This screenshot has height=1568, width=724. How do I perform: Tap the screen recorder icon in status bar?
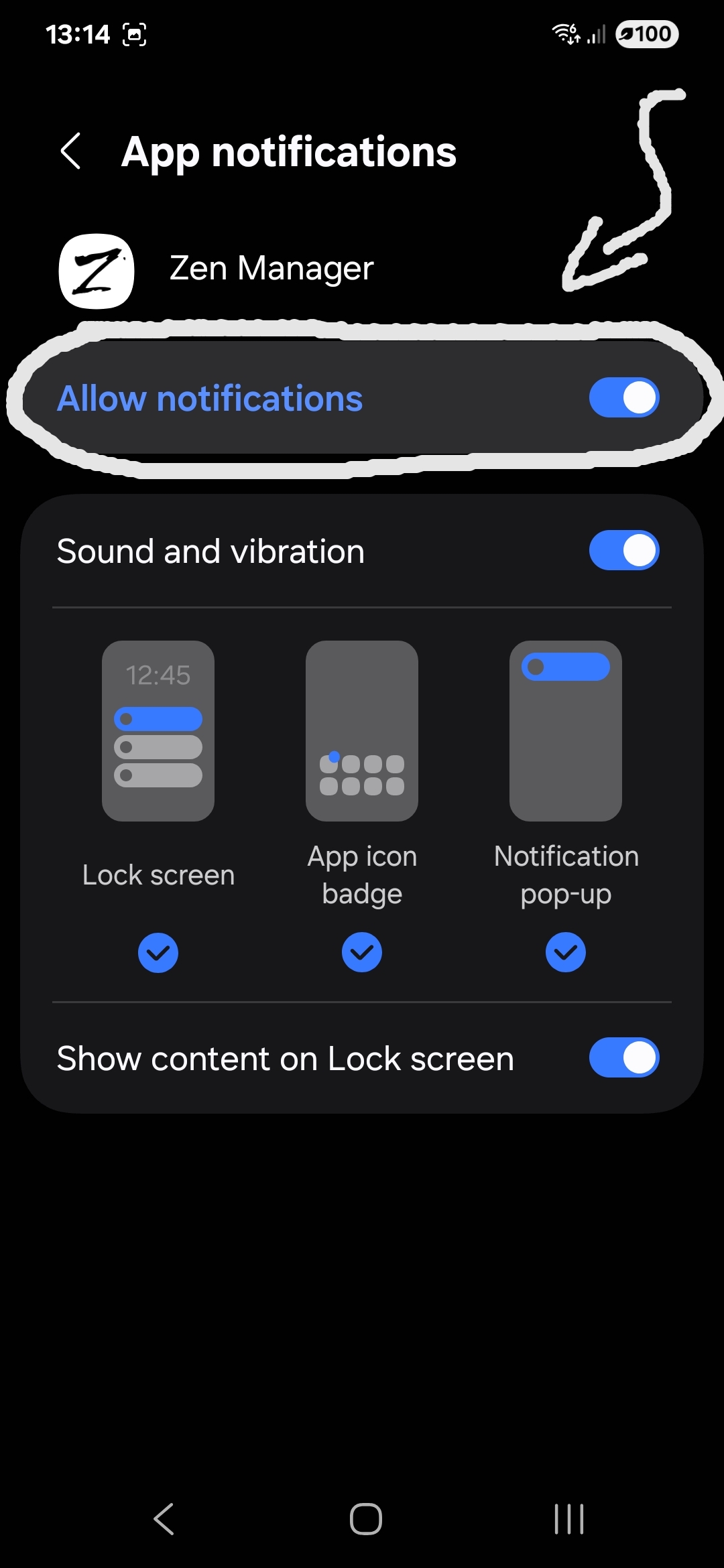point(134,34)
